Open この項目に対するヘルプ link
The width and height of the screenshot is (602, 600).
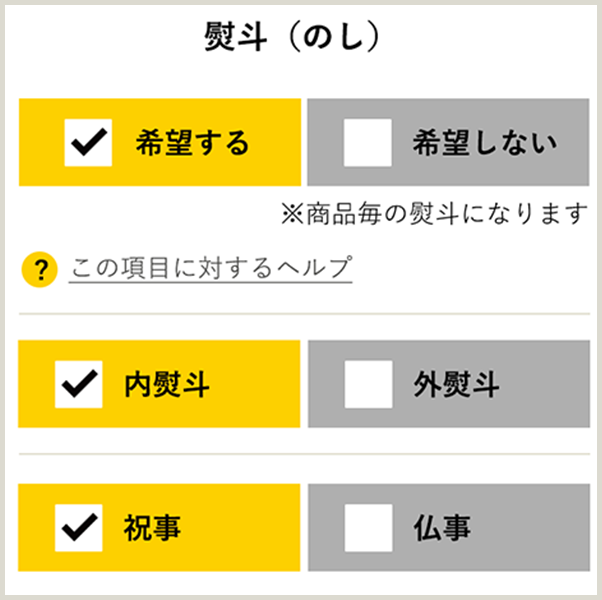pyautogui.click(x=210, y=269)
